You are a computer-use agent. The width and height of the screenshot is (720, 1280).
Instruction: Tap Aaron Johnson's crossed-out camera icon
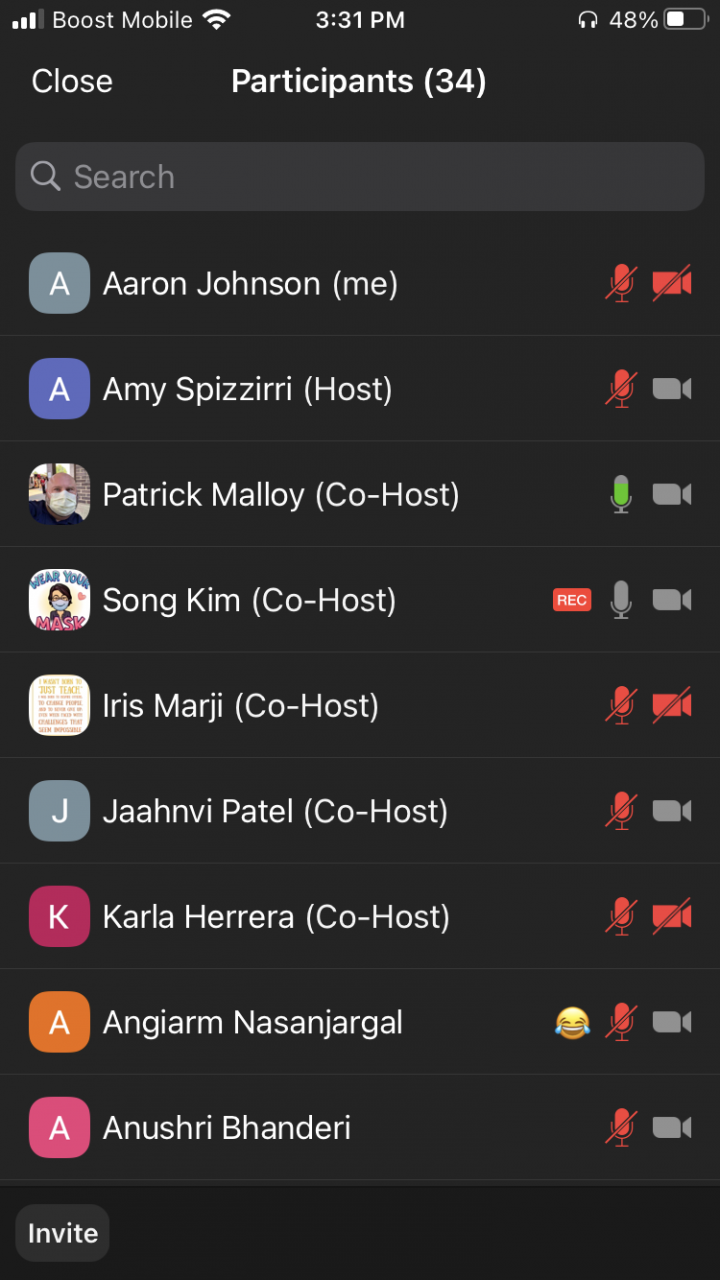point(672,284)
